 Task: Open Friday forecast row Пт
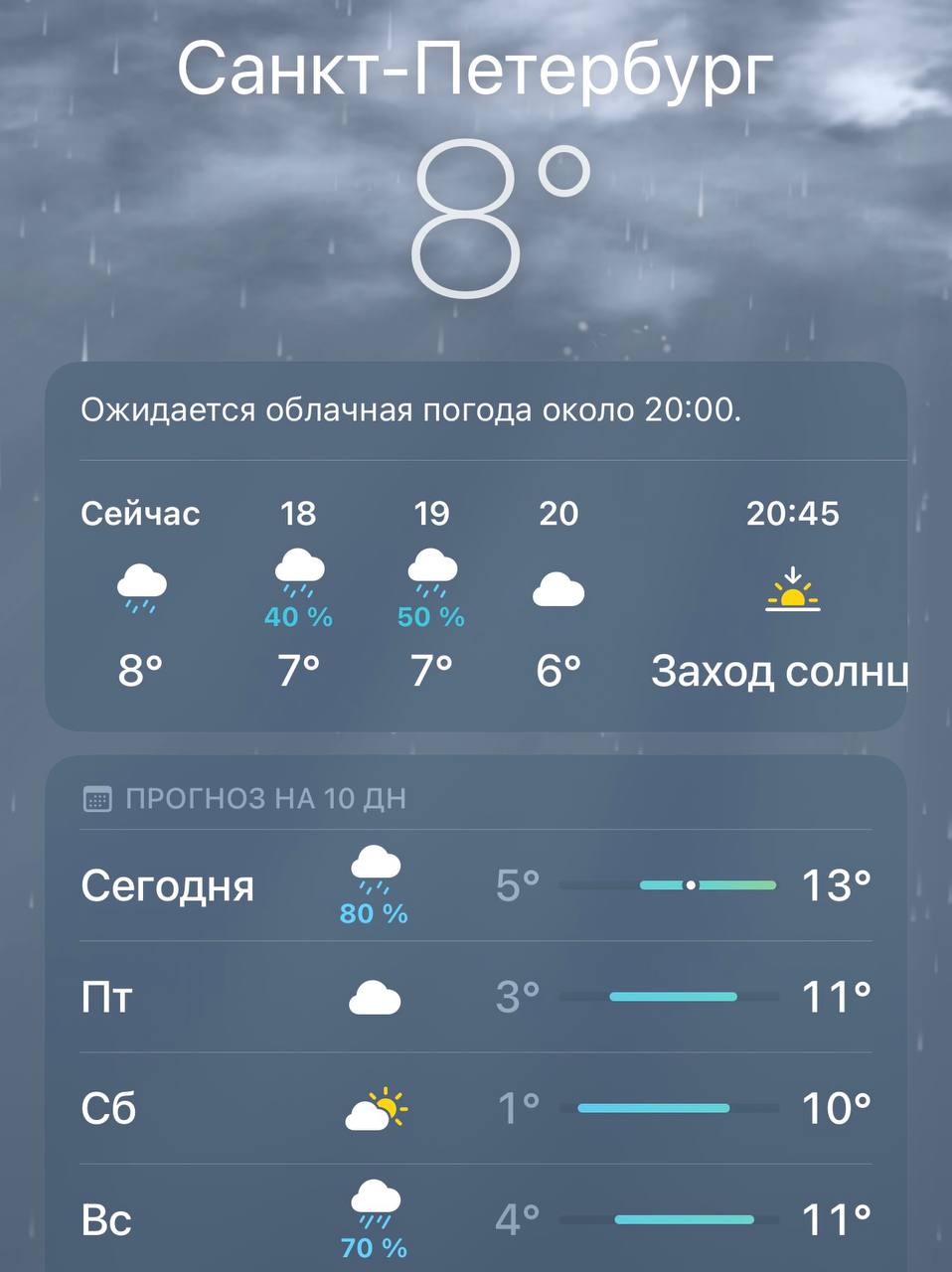point(475,997)
